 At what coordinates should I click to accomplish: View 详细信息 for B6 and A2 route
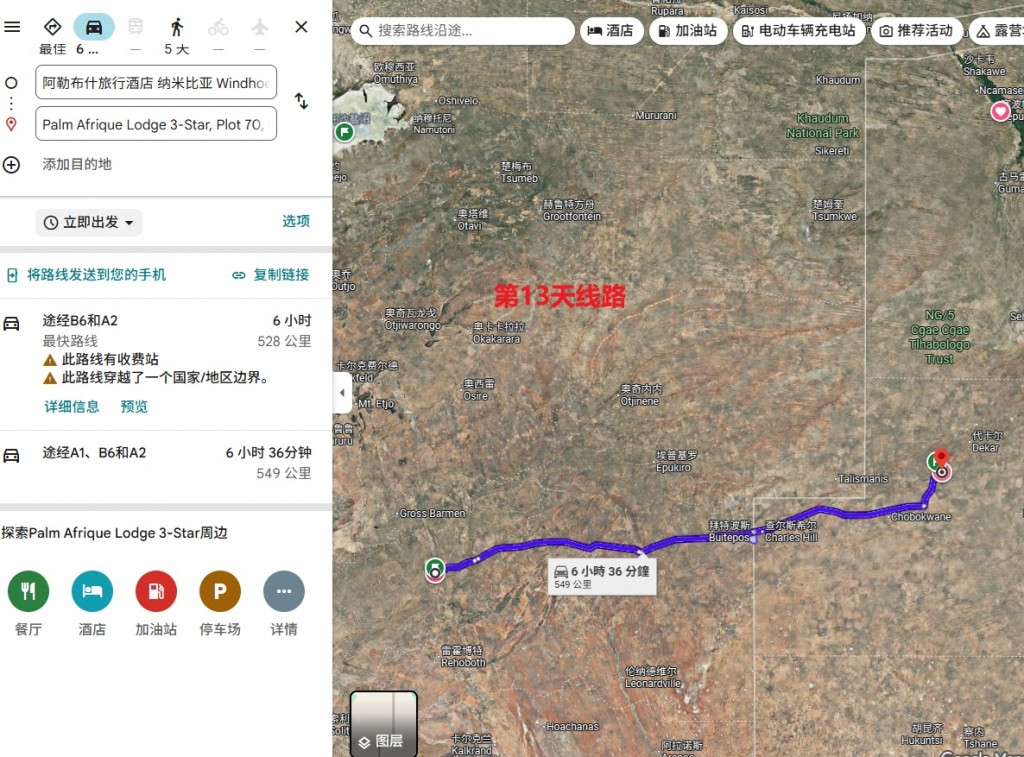[71, 406]
